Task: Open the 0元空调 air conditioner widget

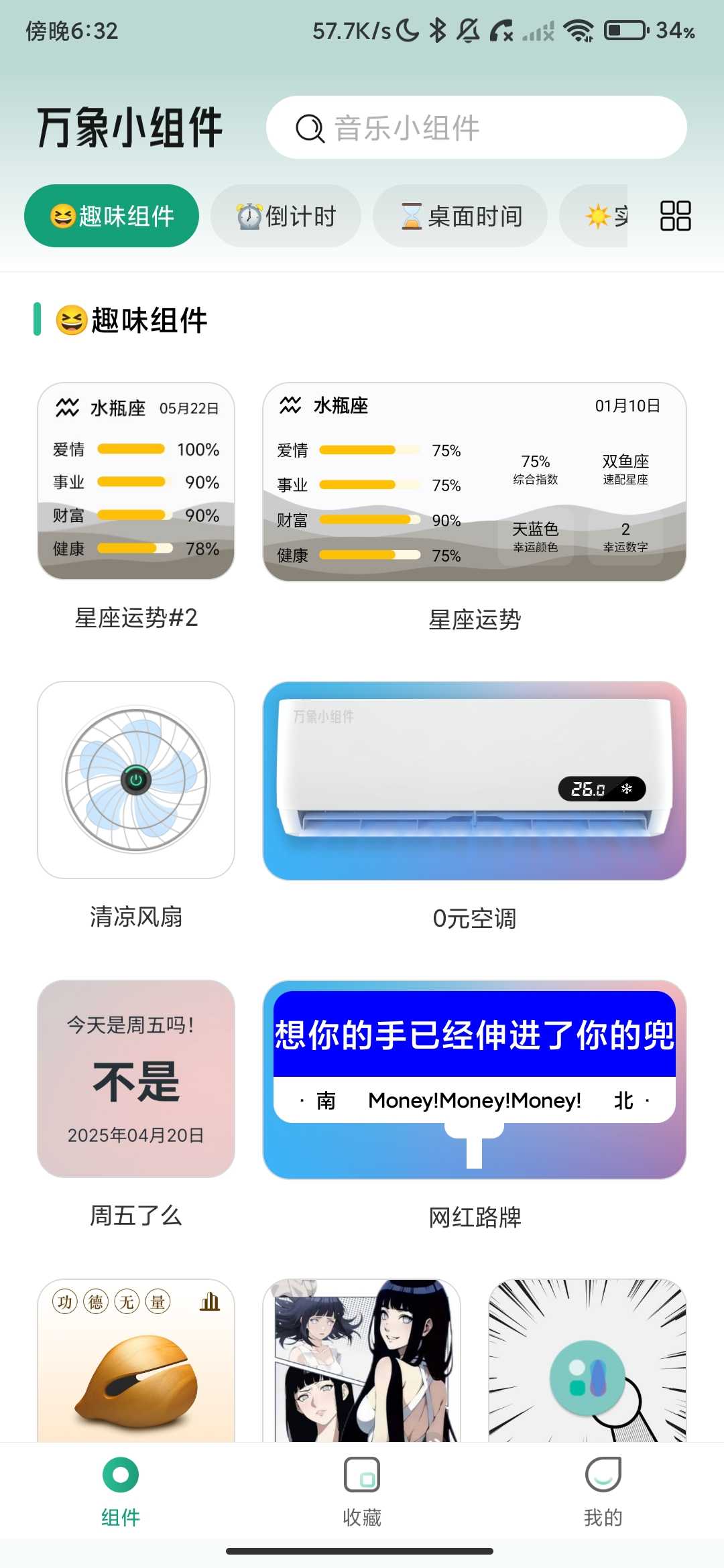Action: [475, 781]
